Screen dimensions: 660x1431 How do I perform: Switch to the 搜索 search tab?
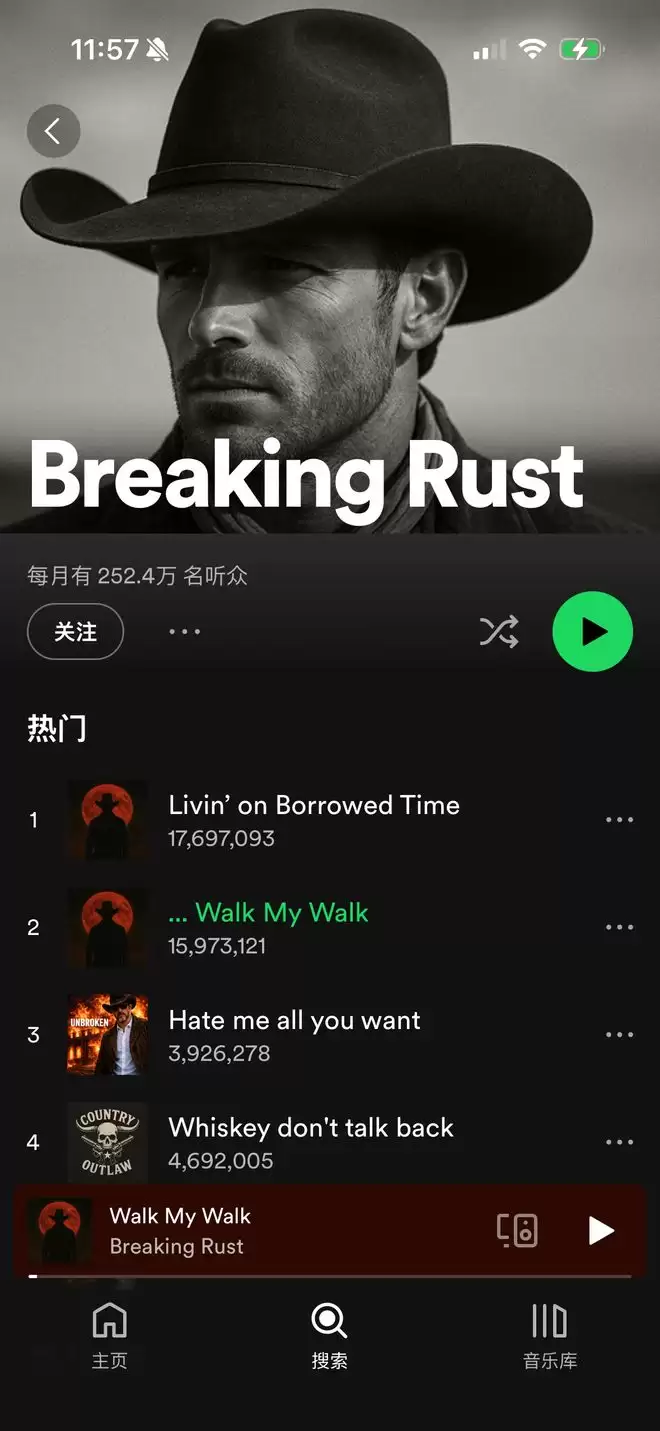point(329,1336)
